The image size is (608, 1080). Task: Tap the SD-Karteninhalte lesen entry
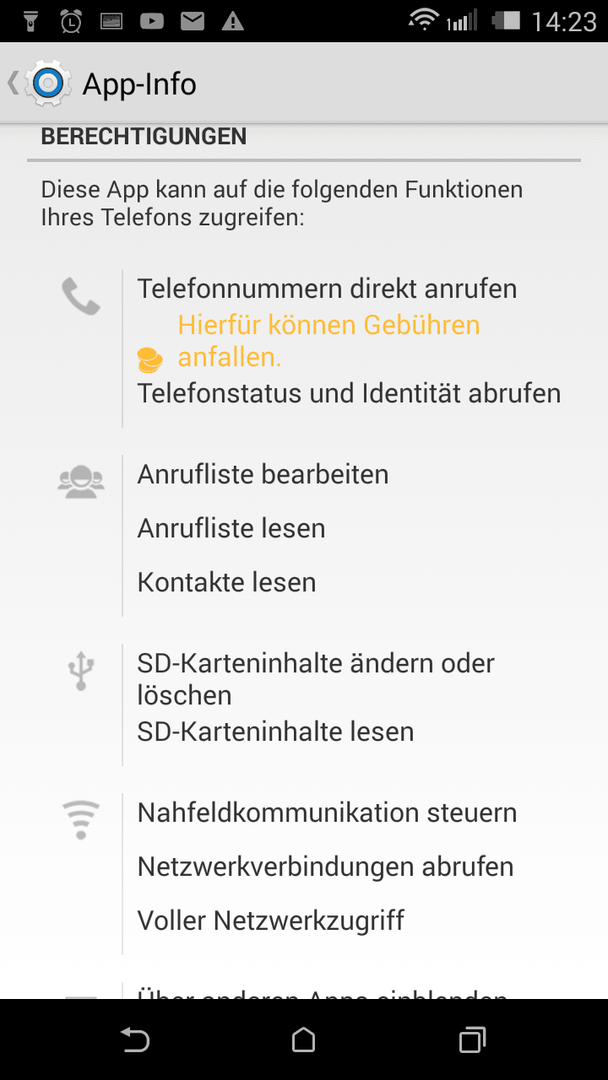[x=275, y=731]
